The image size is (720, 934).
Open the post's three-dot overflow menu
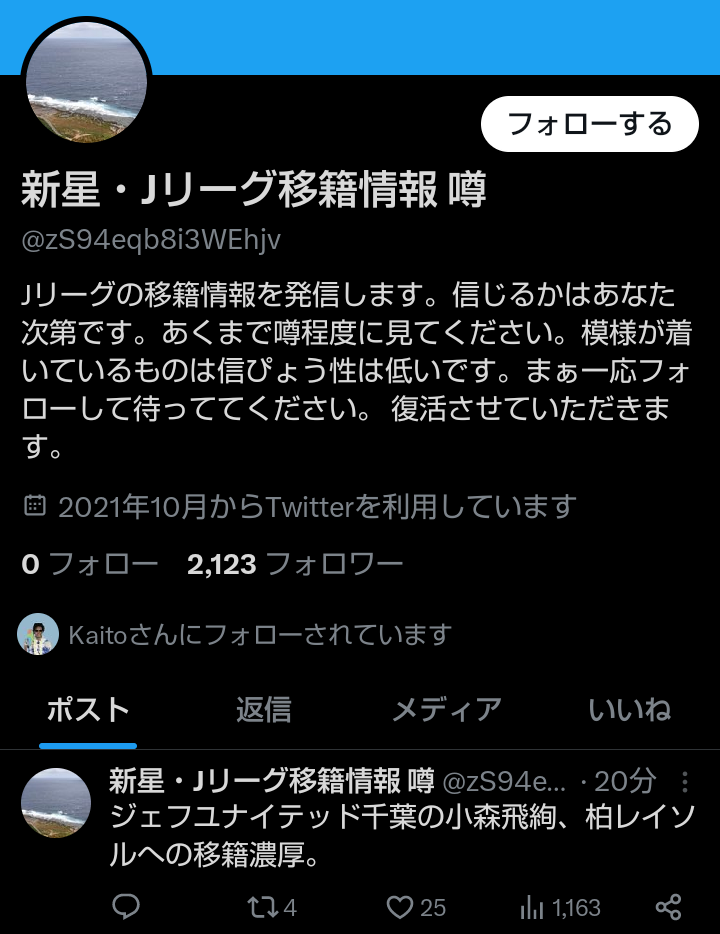(685, 781)
